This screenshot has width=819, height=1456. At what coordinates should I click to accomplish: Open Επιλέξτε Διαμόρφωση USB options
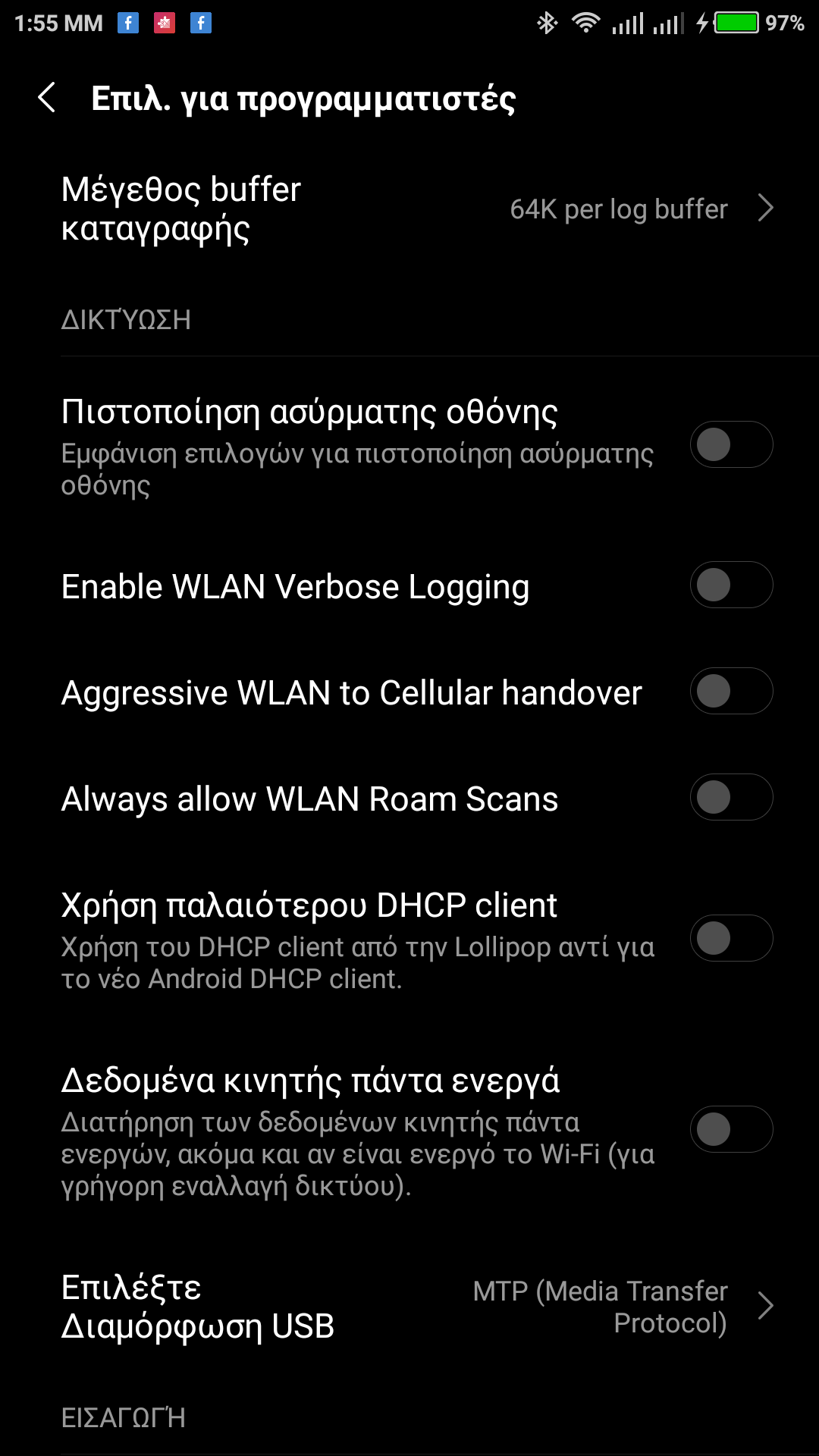coord(409,1306)
